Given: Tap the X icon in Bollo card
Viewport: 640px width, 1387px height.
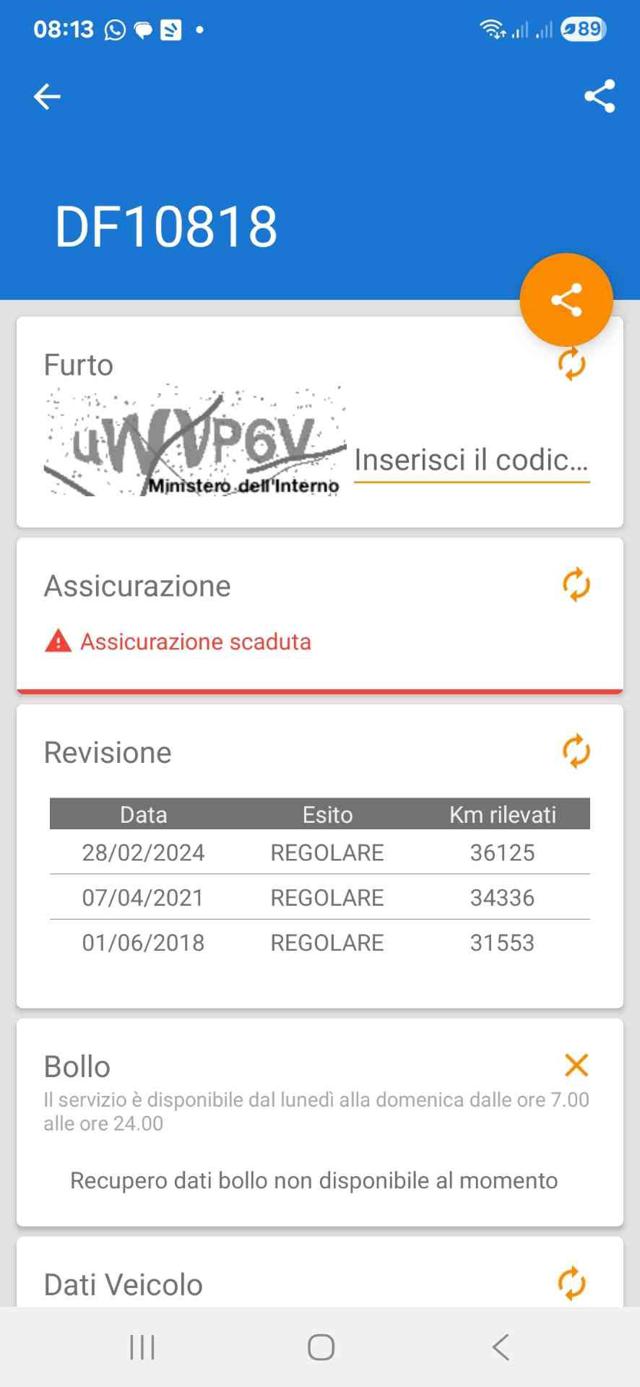Looking at the screenshot, I should (x=576, y=1065).
